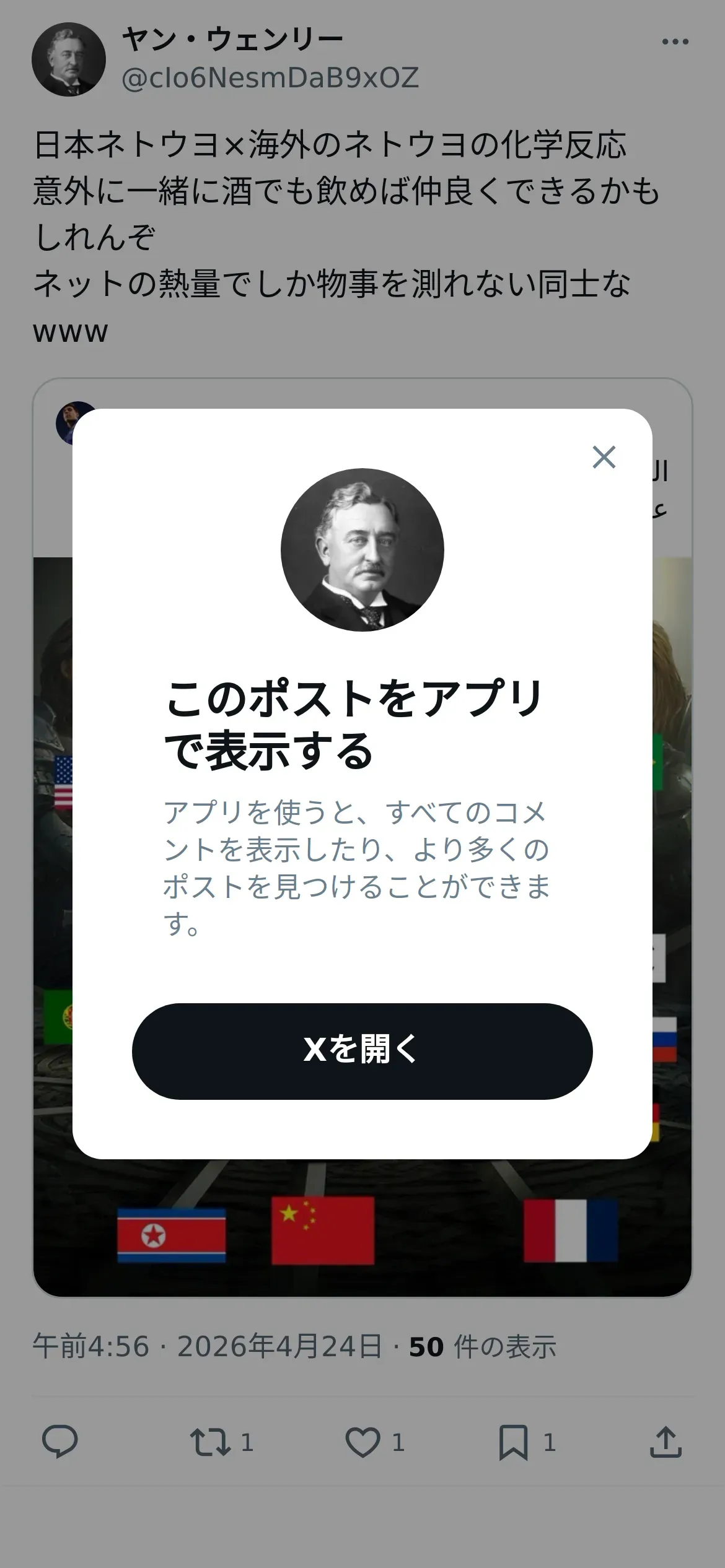Close the app prompt dialog
Viewport: 725px width, 1568px height.
click(x=604, y=457)
